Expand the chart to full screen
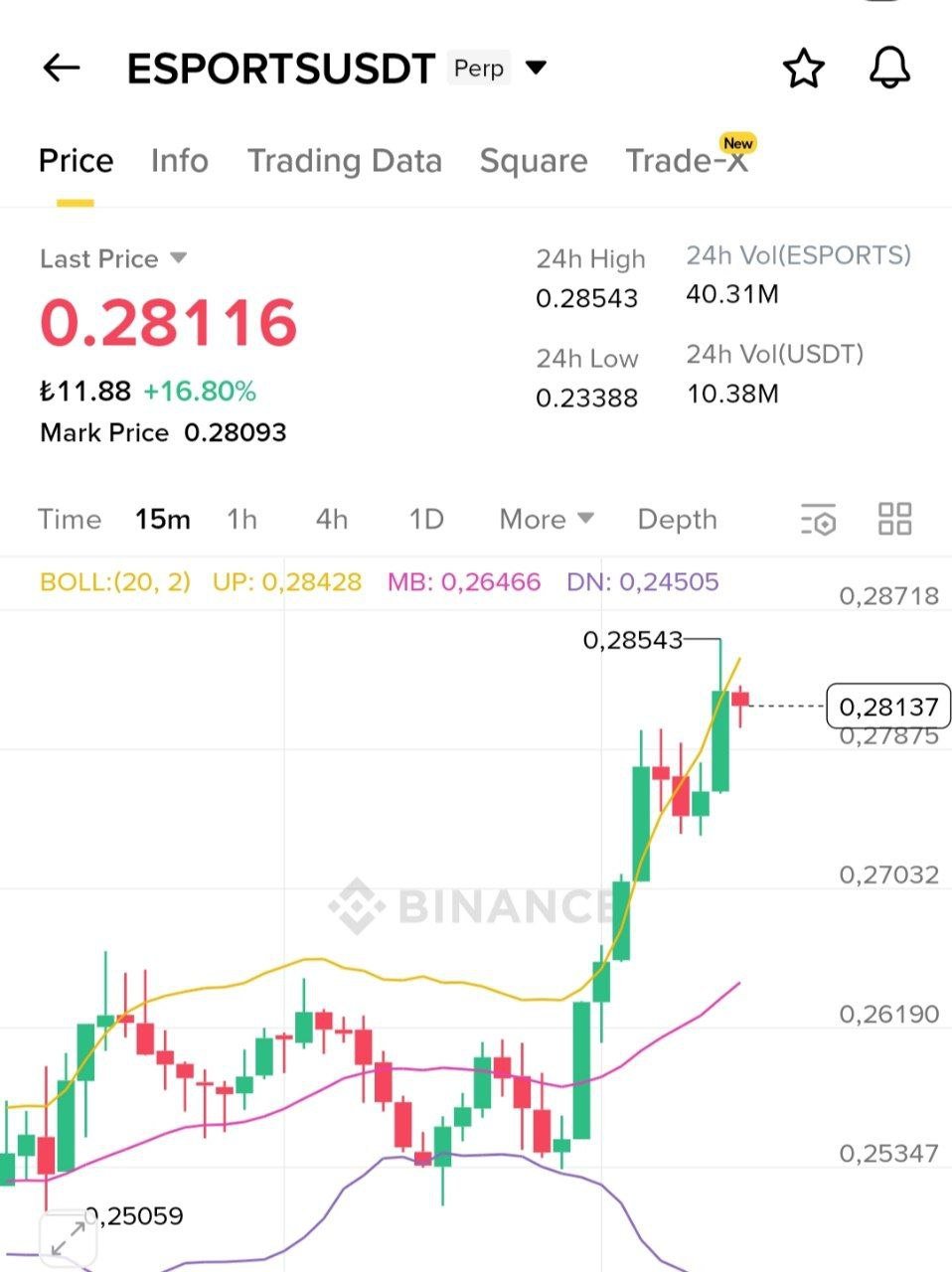The width and height of the screenshot is (952, 1272). (67, 1239)
